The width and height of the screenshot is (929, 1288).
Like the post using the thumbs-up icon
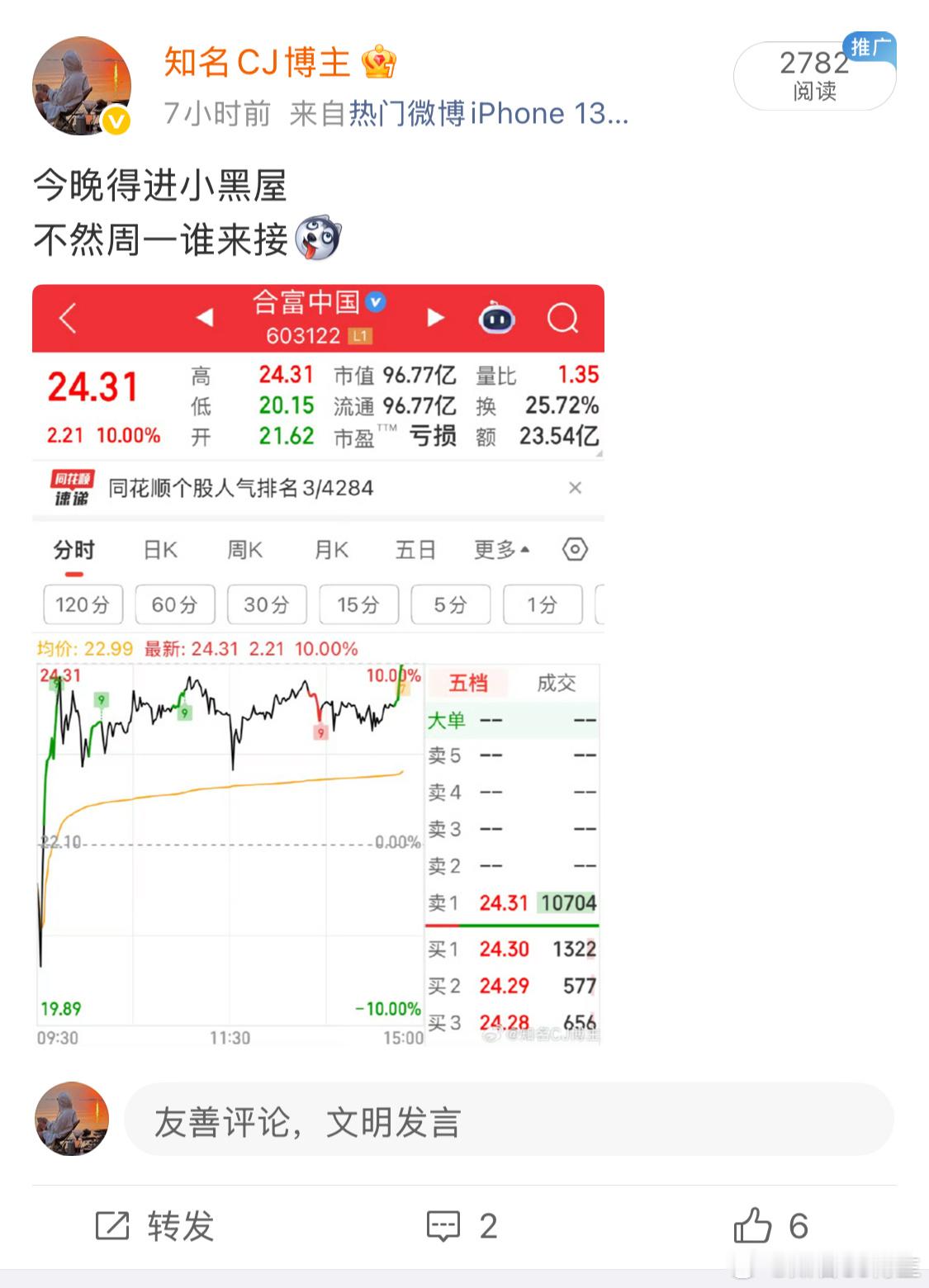[x=753, y=1228]
